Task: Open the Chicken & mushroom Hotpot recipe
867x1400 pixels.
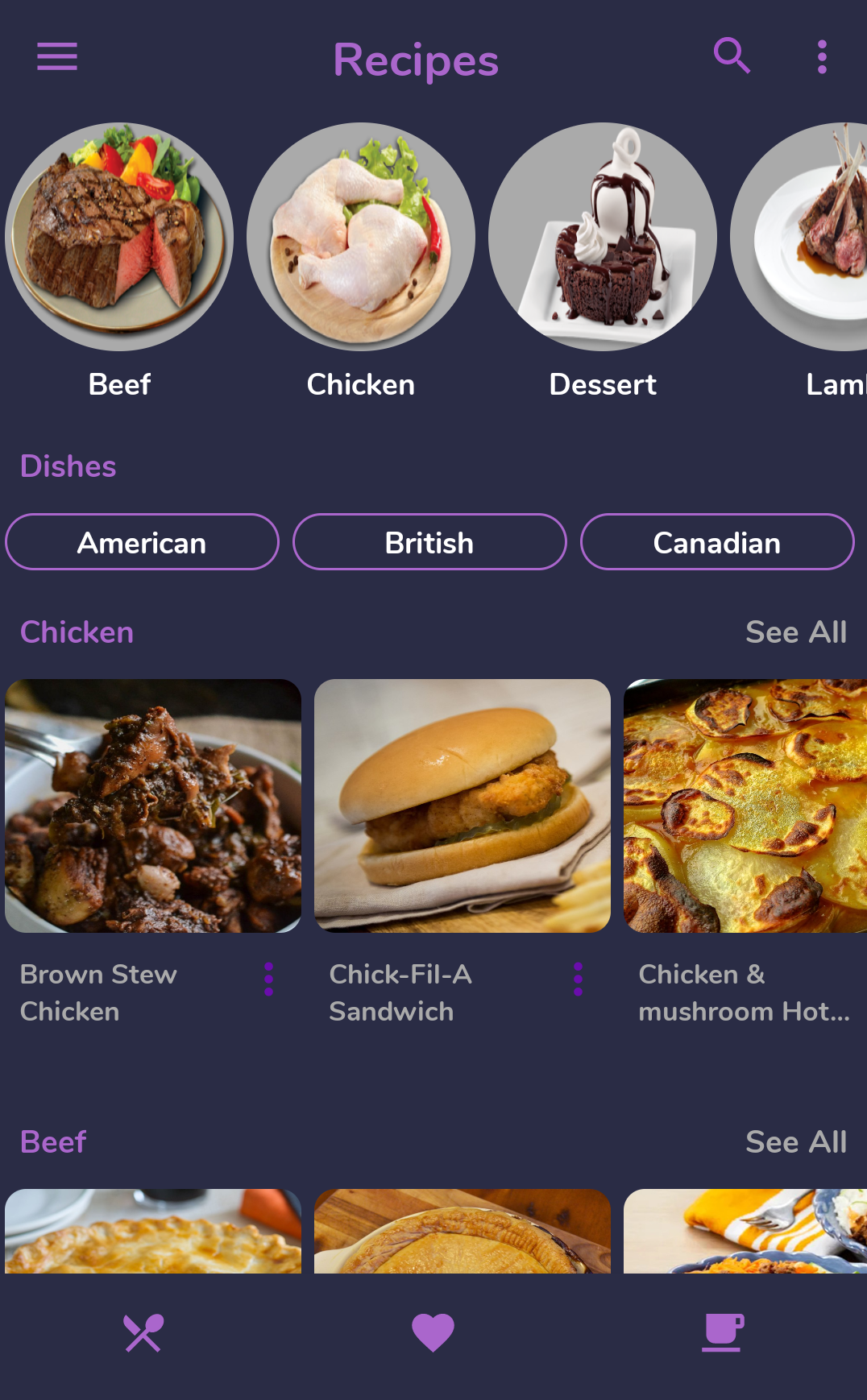Action: (x=745, y=804)
